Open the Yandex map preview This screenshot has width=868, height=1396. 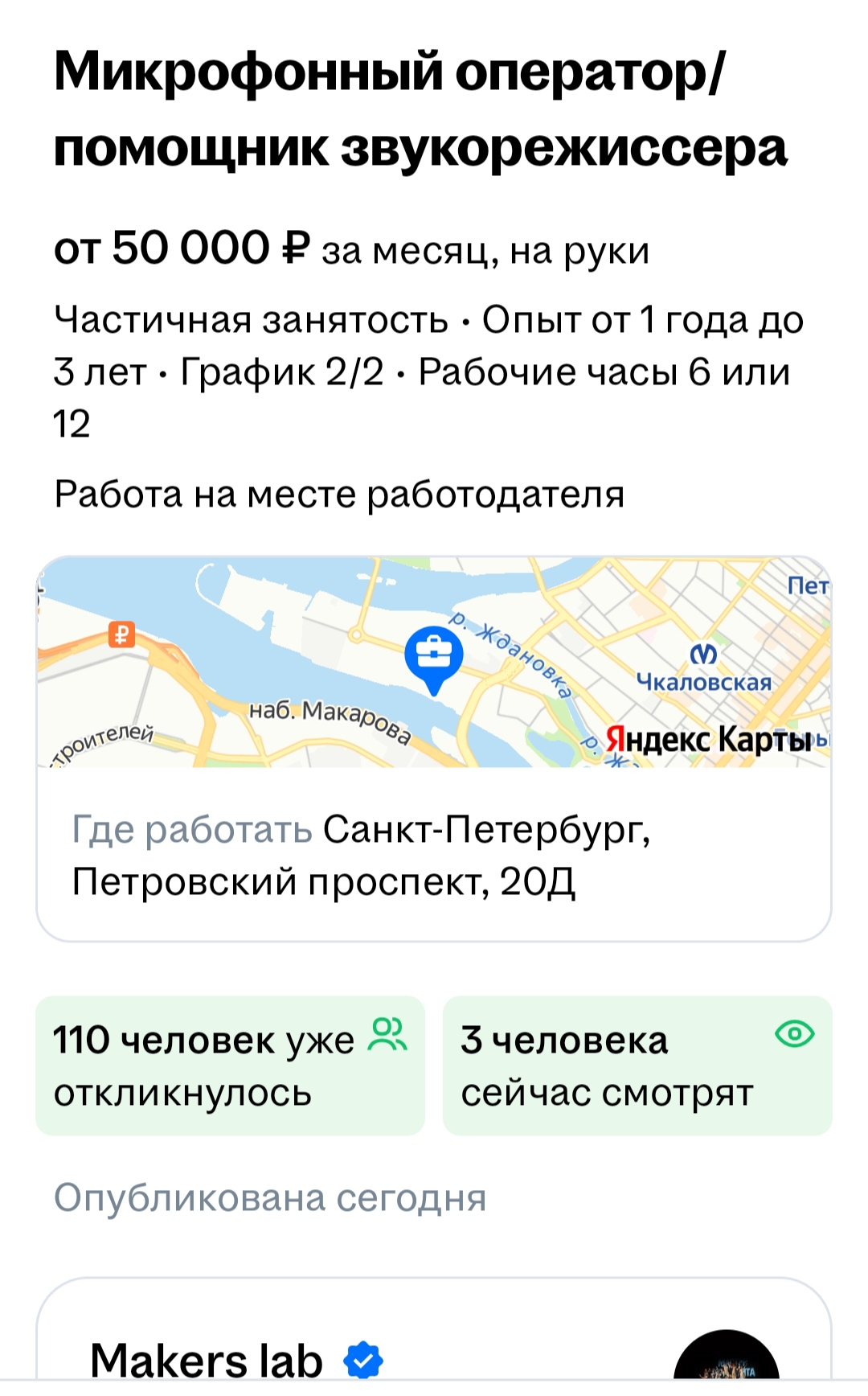[434, 662]
